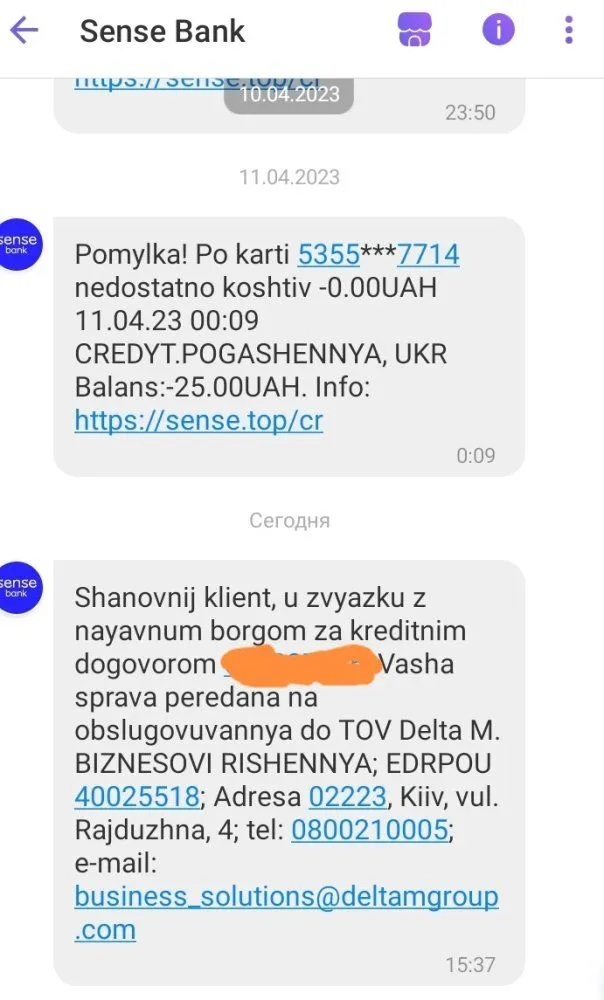Open the conversation info icon

click(498, 30)
